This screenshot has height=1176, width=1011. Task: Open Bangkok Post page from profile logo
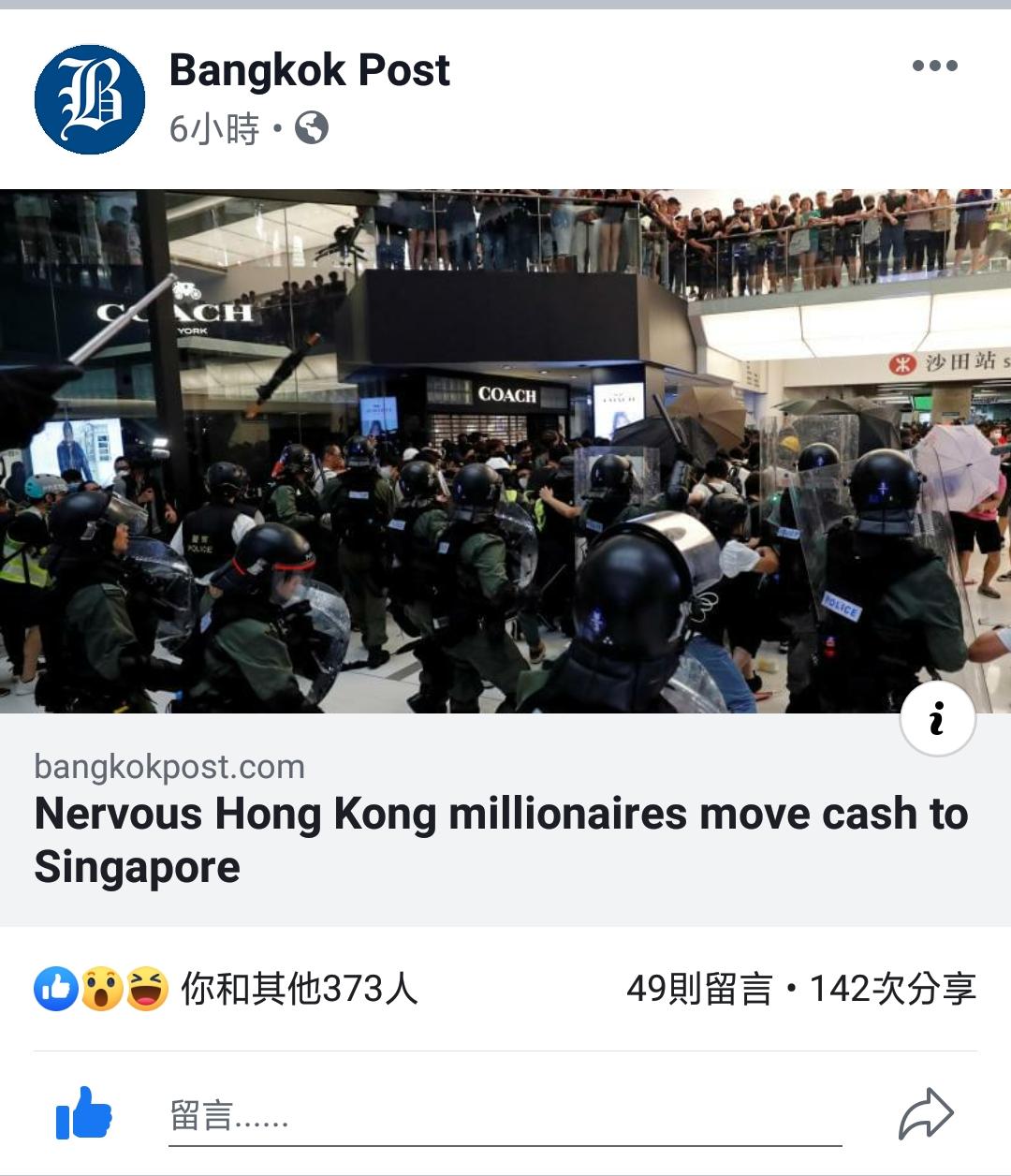click(90, 99)
